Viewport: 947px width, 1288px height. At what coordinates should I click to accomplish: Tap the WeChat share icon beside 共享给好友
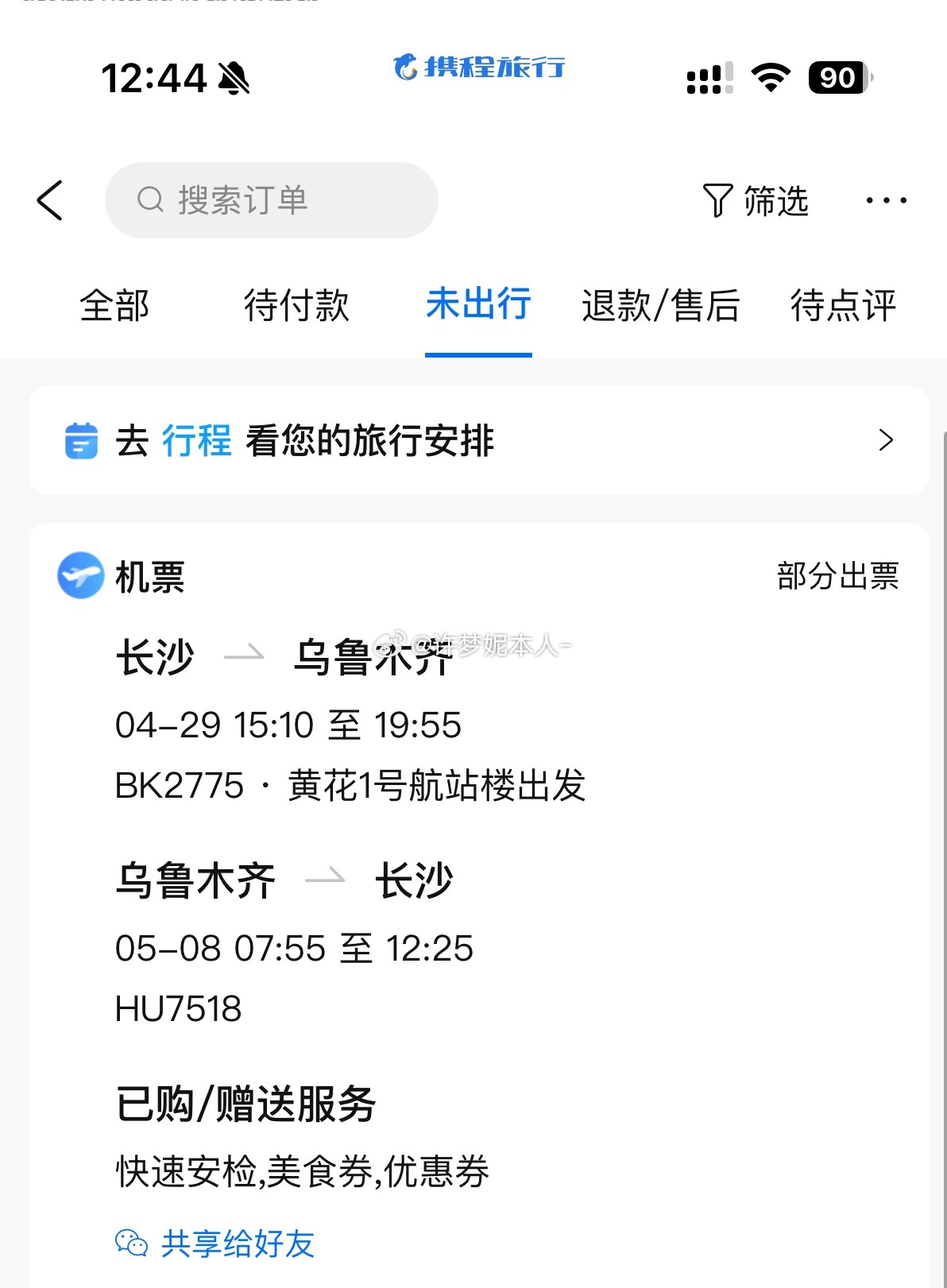coord(132,1243)
